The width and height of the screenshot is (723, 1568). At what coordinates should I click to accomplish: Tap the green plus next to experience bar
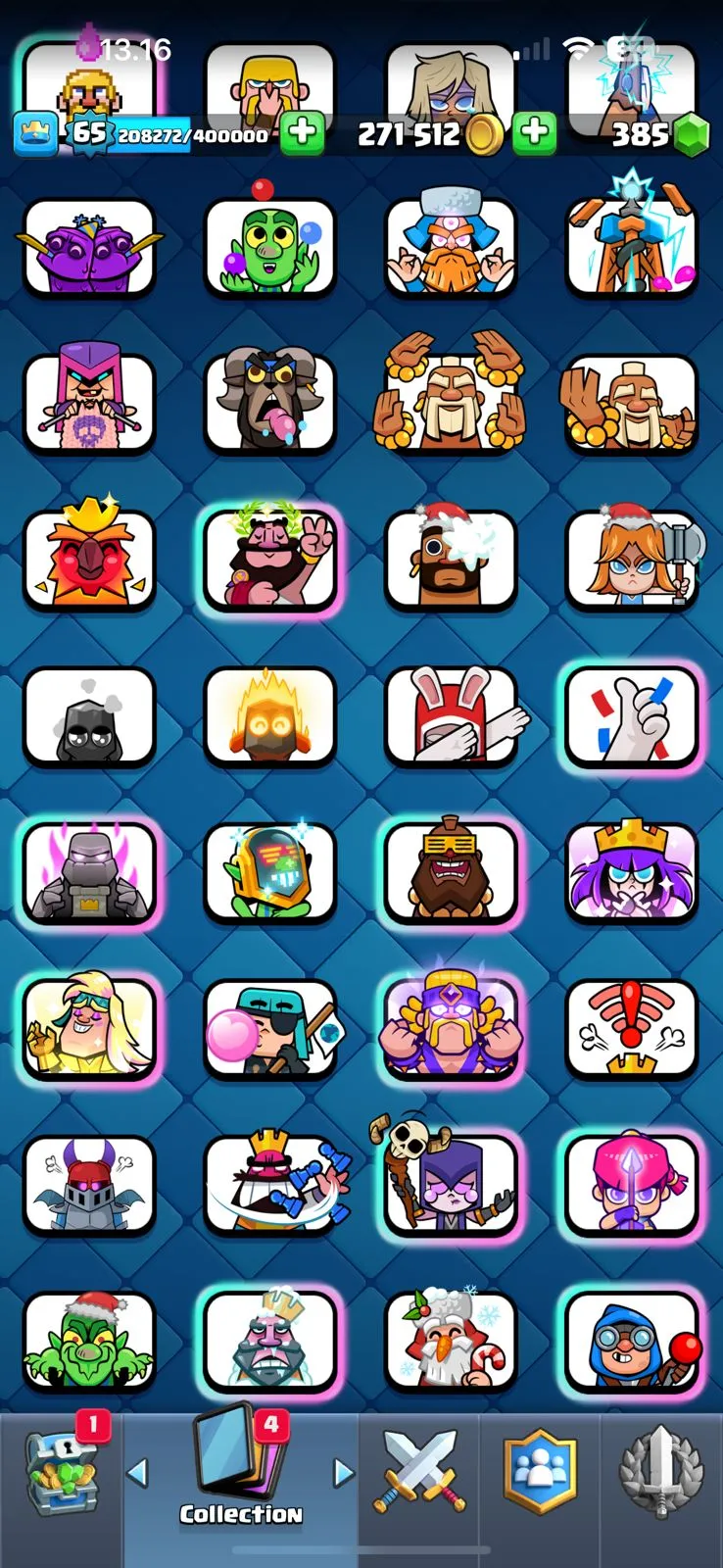(302, 133)
